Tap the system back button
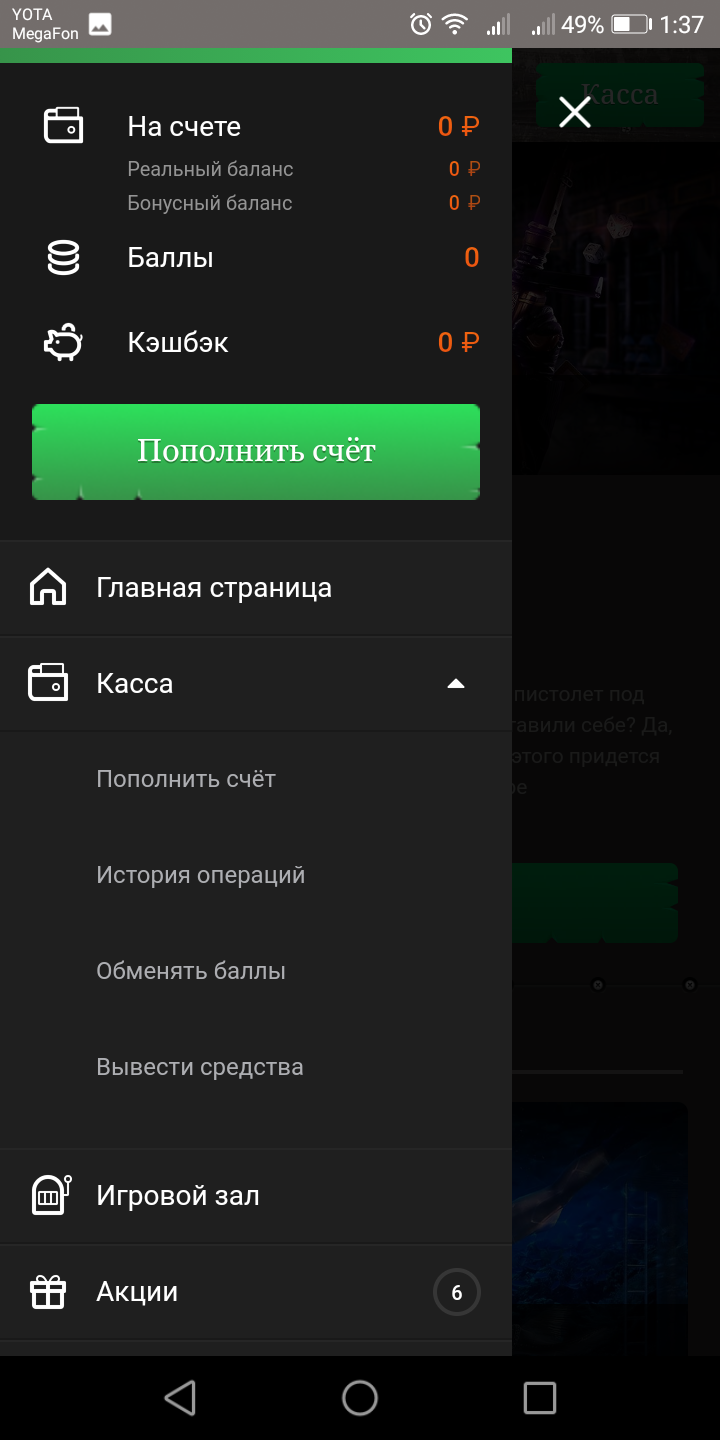 point(180,1398)
